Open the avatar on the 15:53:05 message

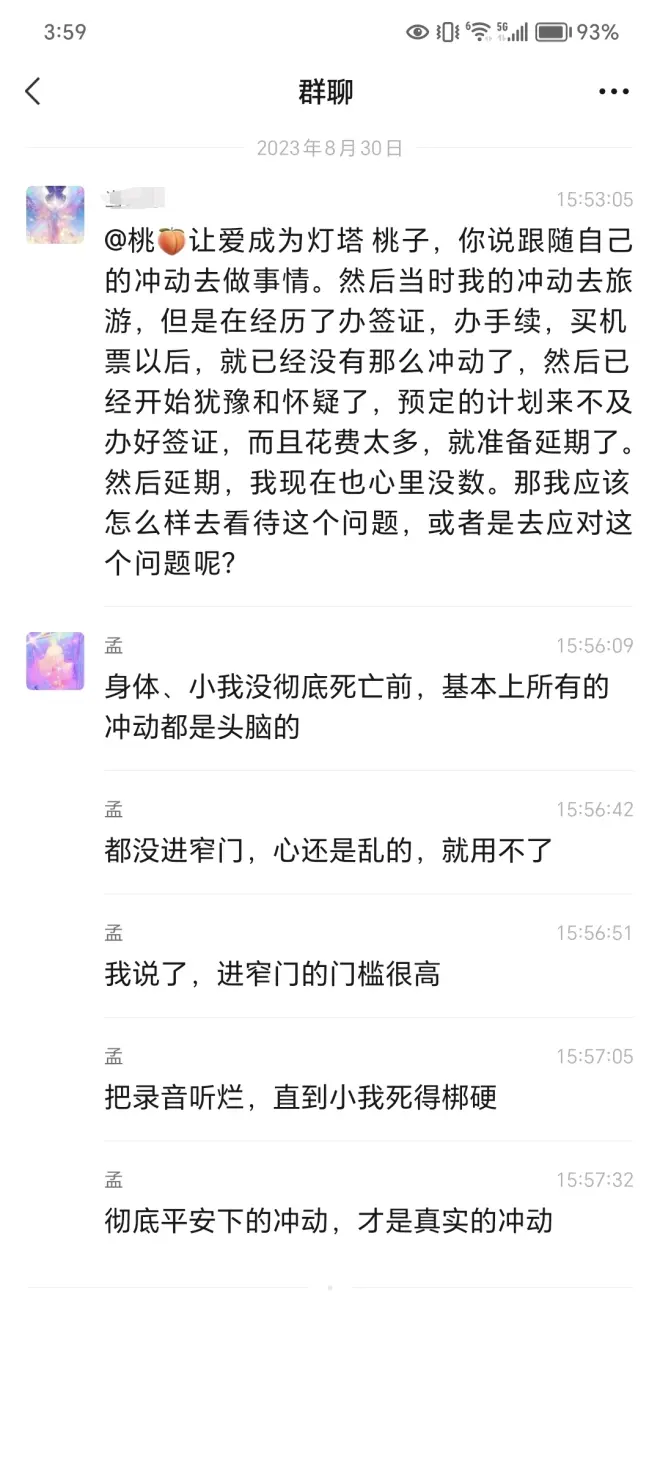click(55, 214)
